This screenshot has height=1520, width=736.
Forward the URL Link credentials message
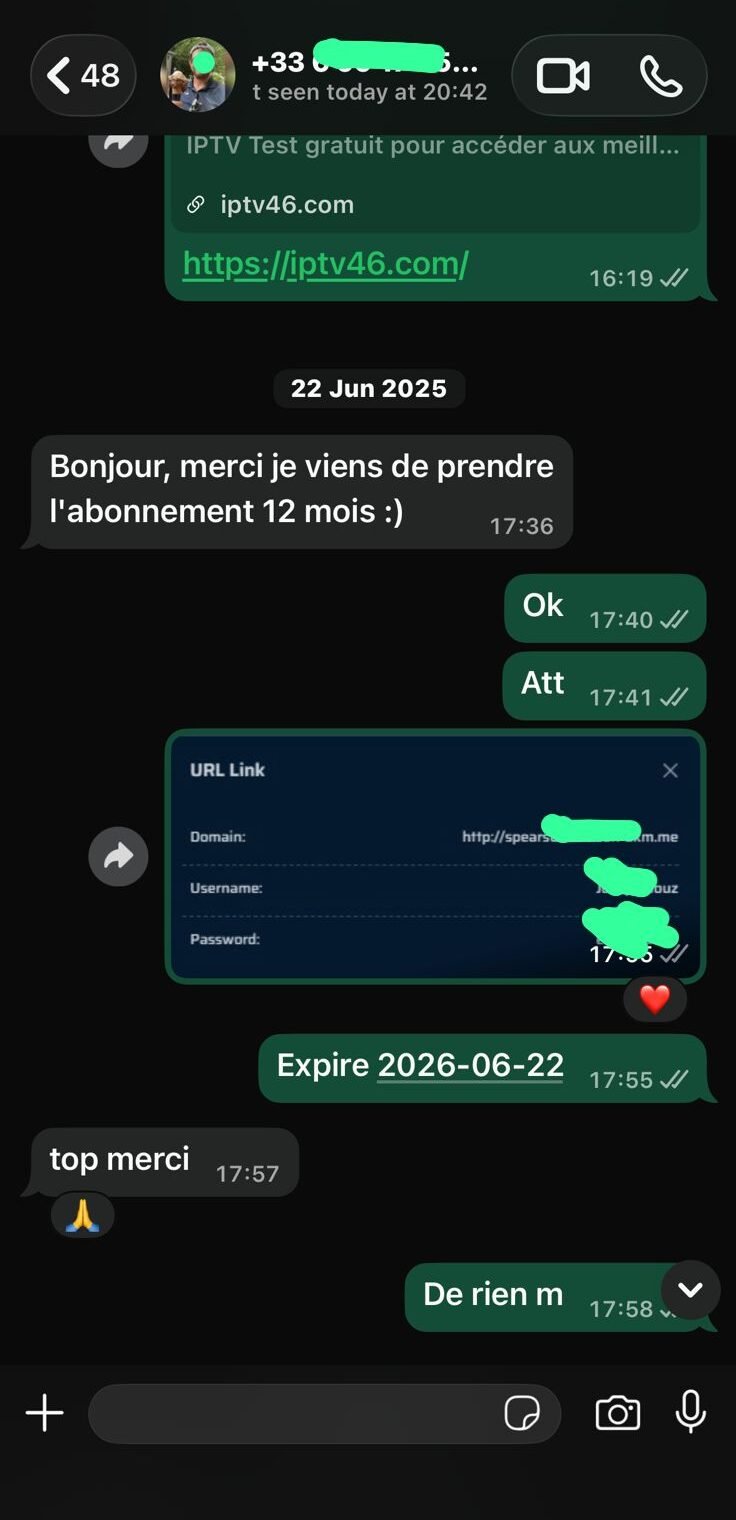[118, 856]
